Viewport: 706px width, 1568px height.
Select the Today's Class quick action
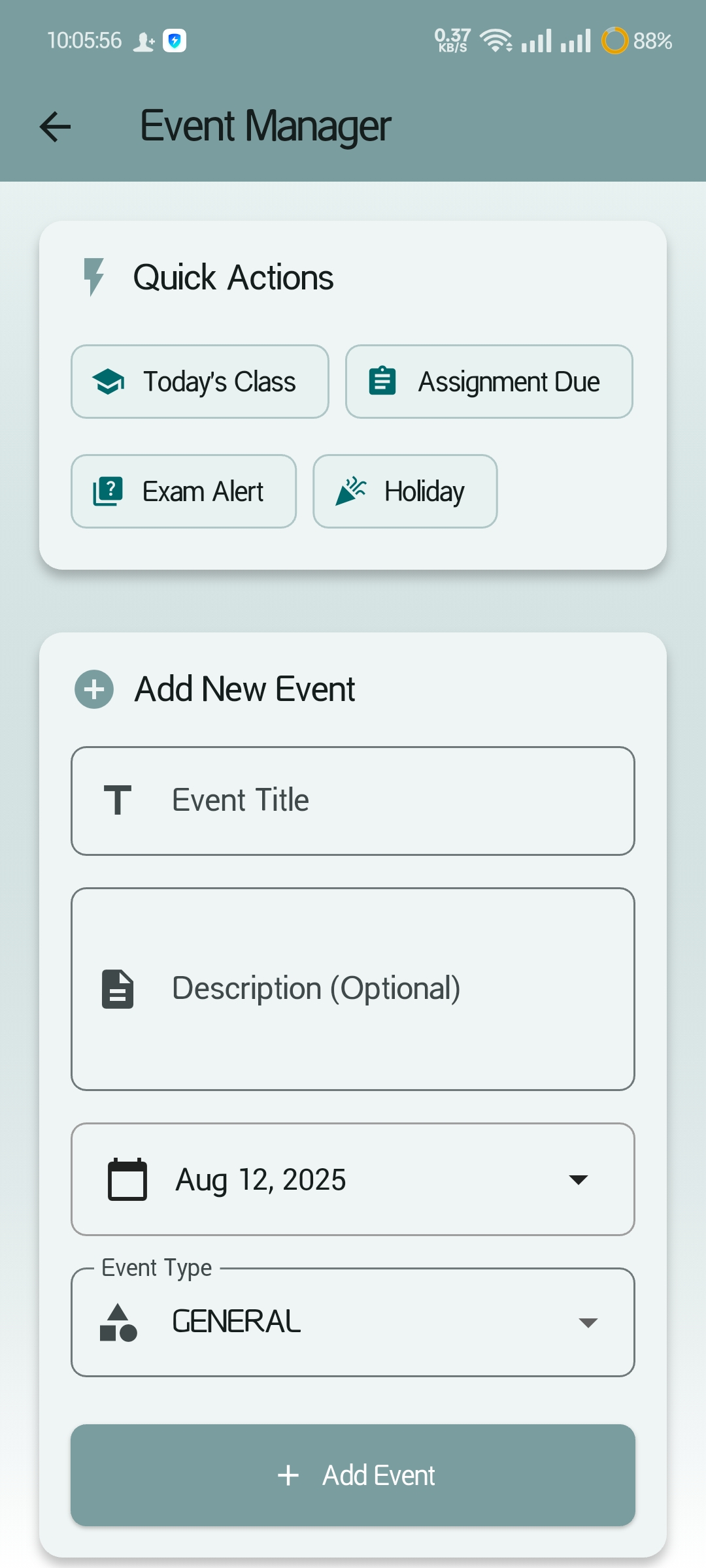199,382
